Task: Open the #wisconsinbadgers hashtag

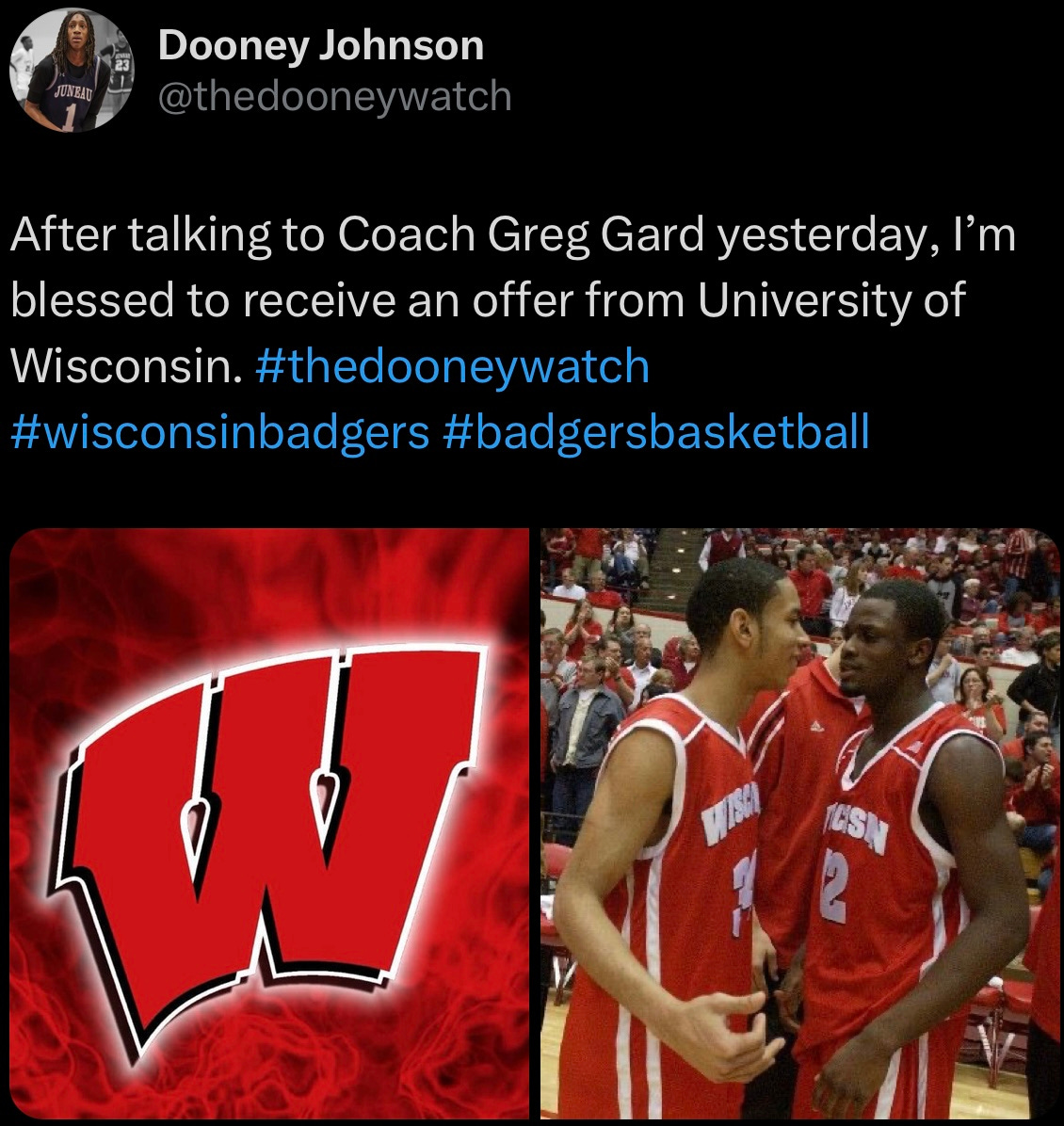Action: click(219, 432)
